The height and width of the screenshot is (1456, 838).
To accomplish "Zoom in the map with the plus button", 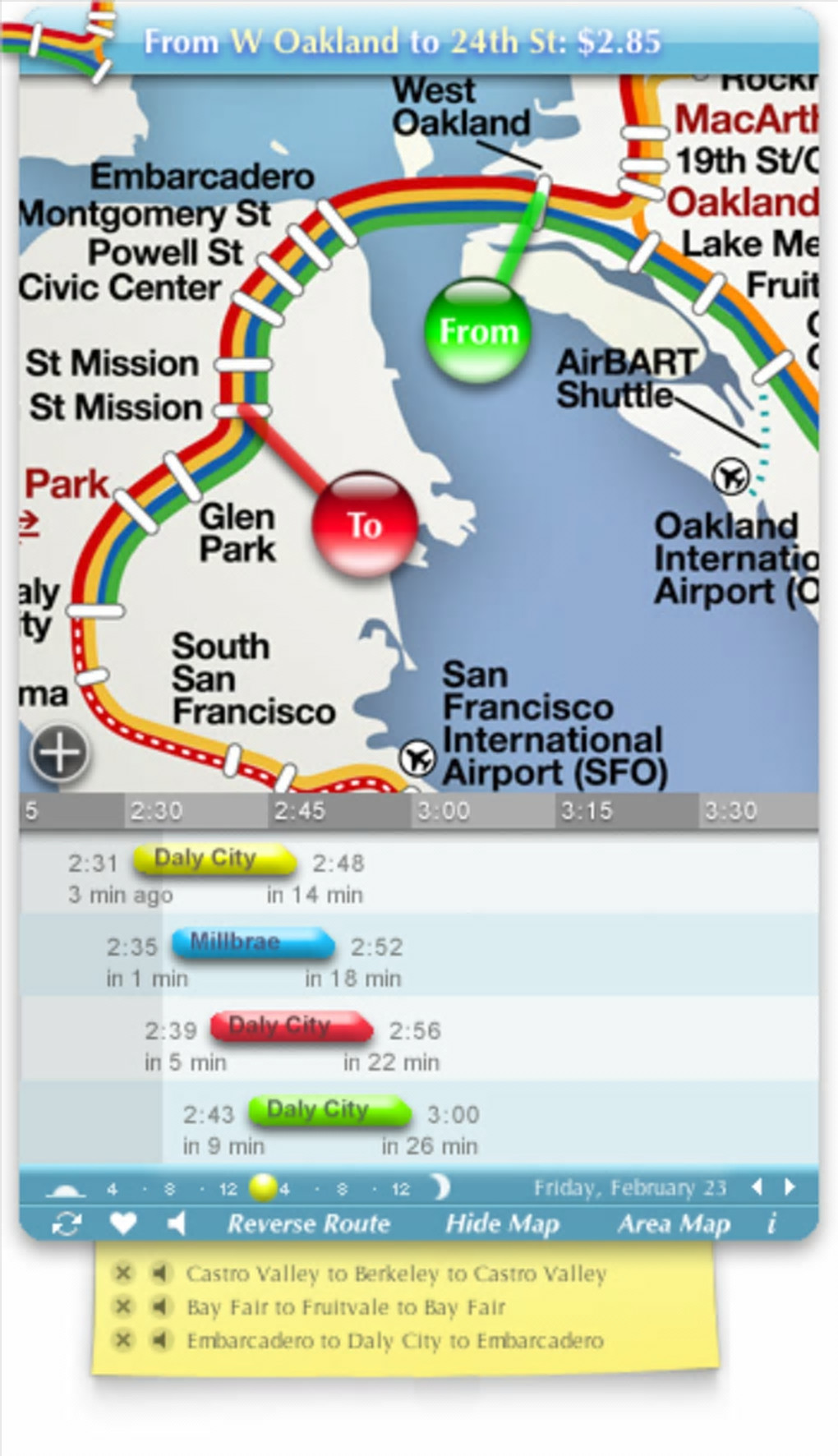I will point(60,753).
